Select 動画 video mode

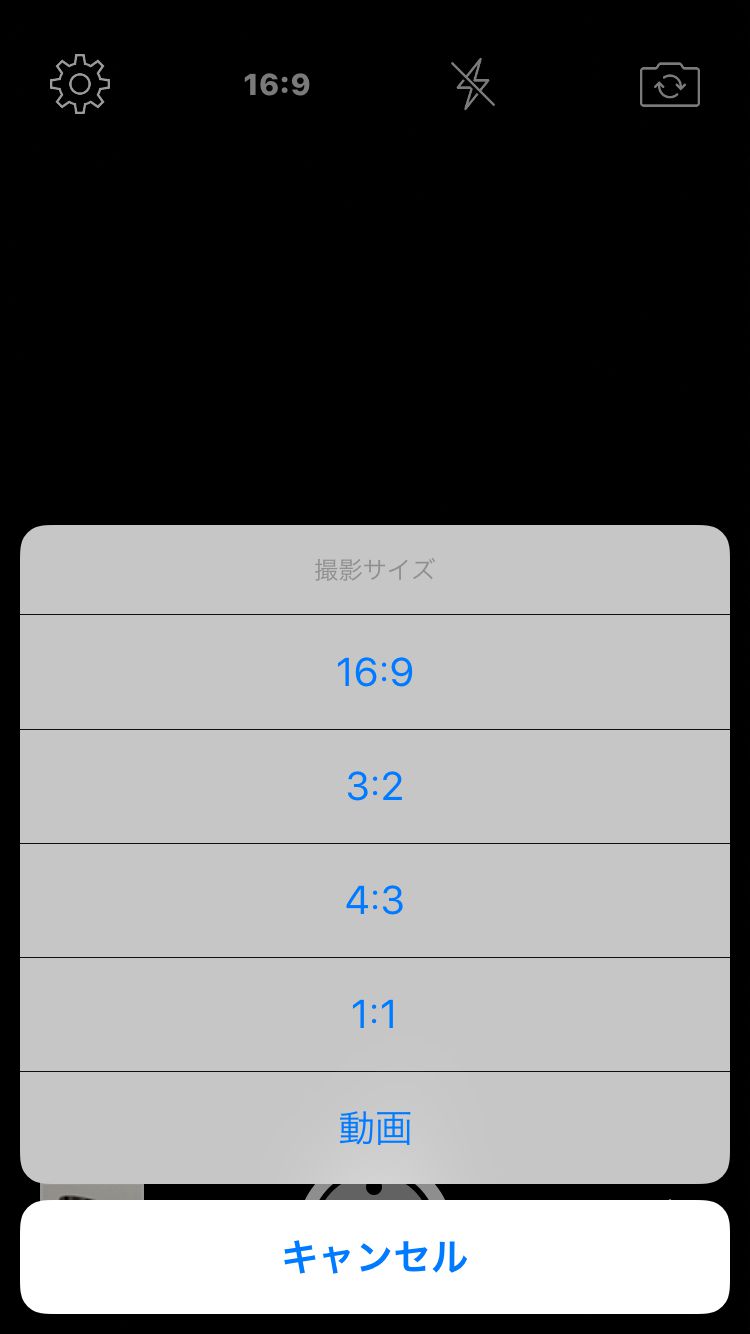[x=375, y=1128]
